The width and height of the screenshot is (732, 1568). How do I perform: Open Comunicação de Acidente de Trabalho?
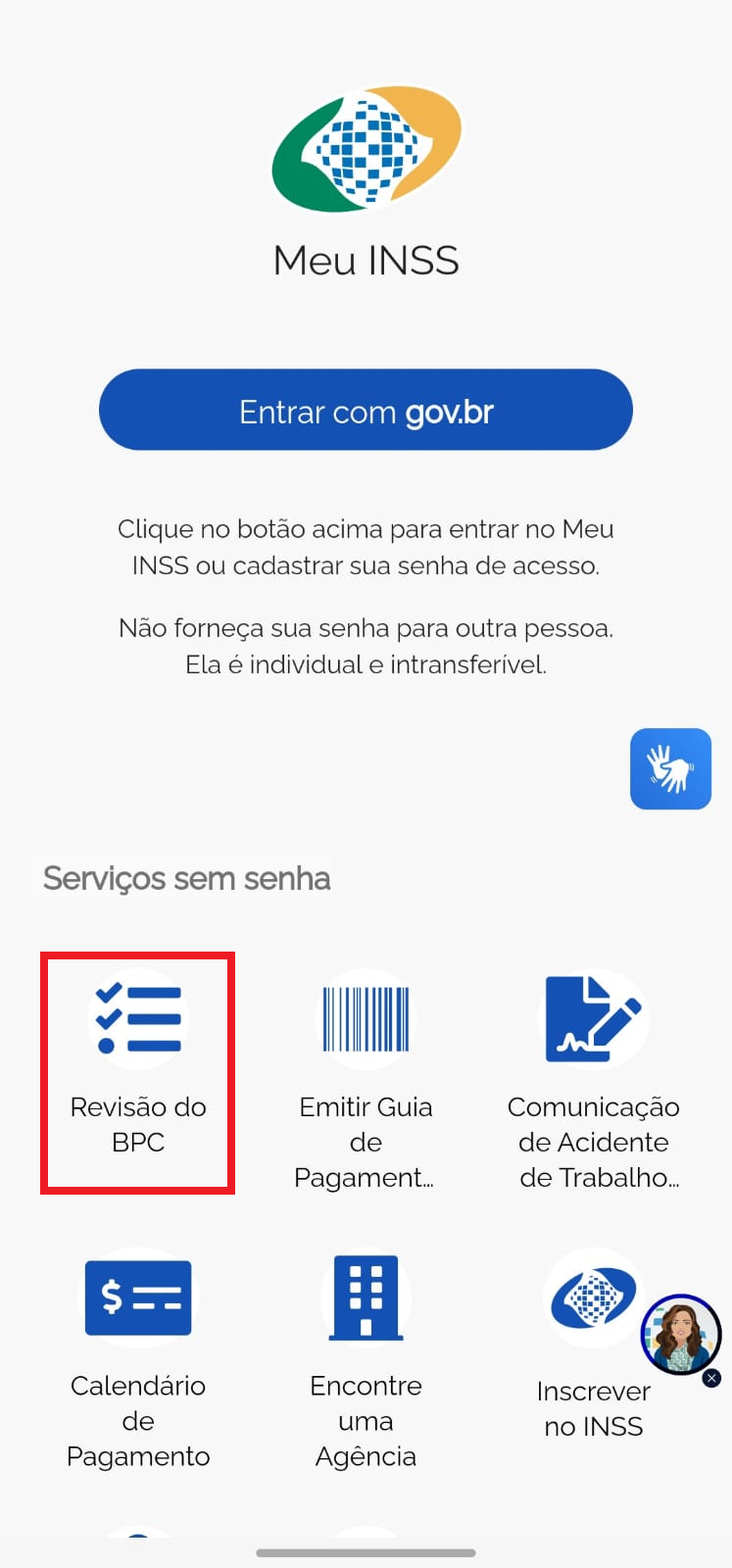click(x=594, y=1078)
